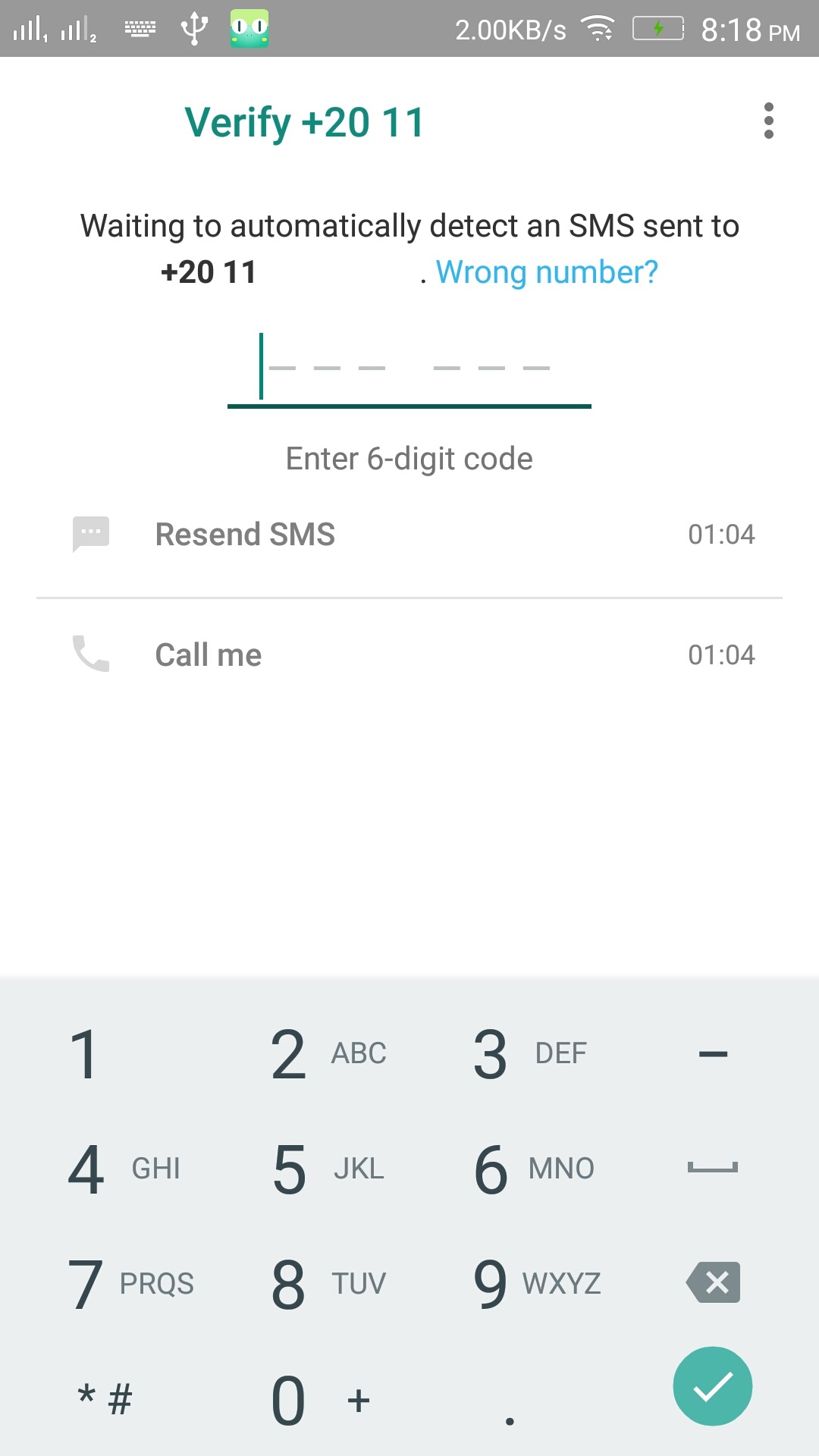Choose the Call me option

(409, 655)
